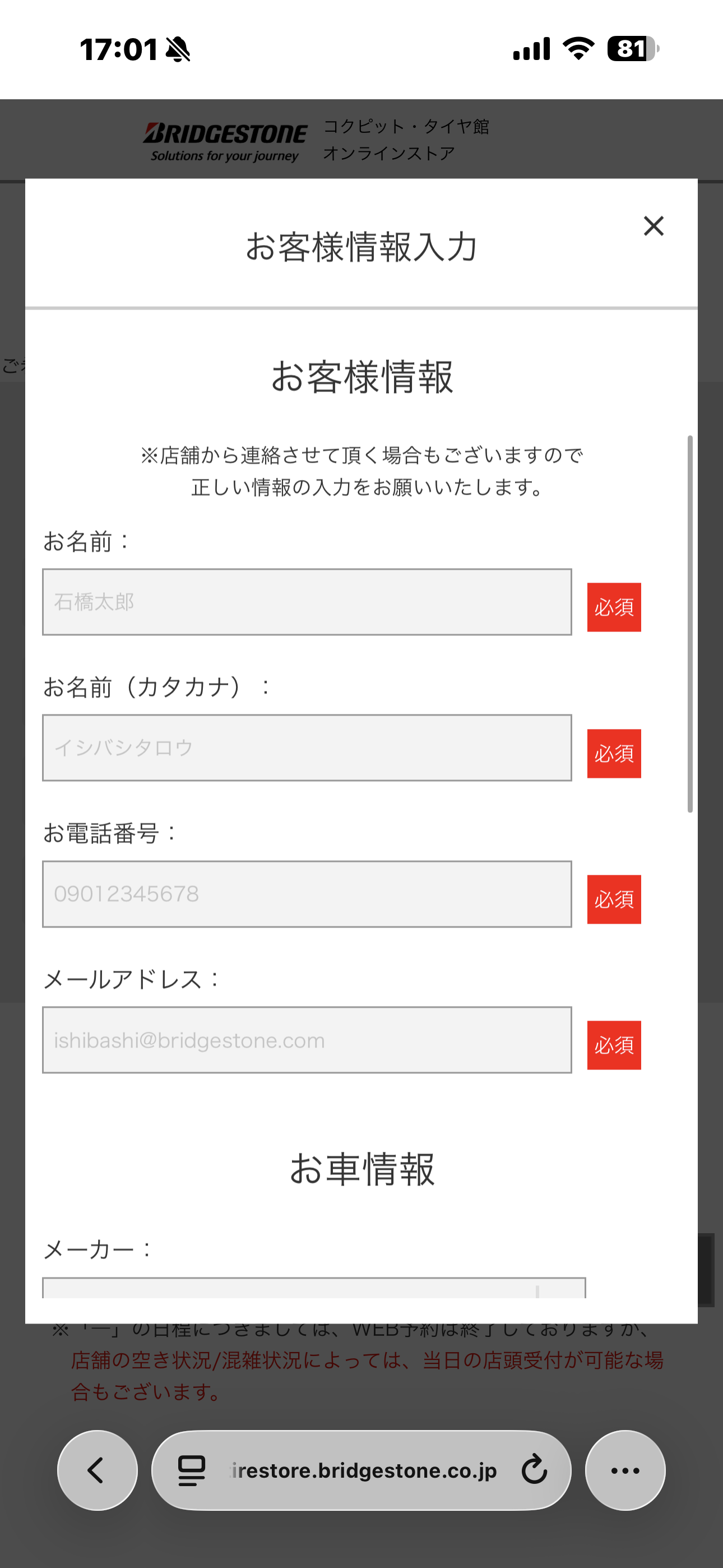Reload the page in the browser
This screenshot has height=1568, width=723.
click(534, 1470)
